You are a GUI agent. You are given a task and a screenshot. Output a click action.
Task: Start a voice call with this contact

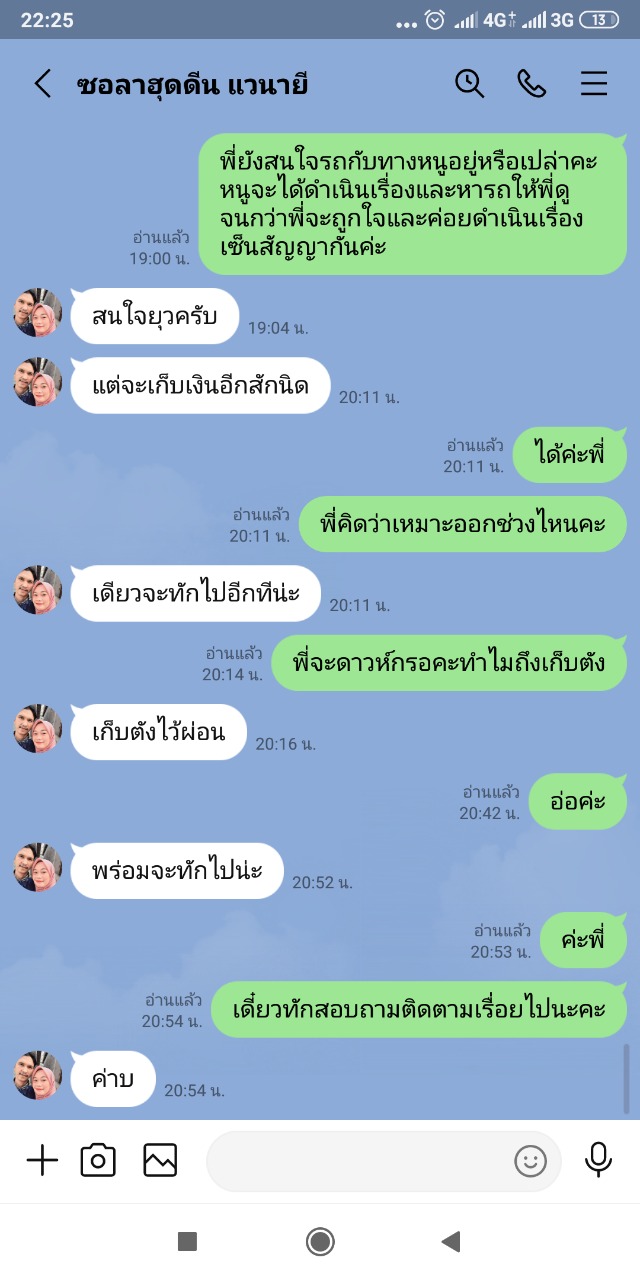[531, 84]
